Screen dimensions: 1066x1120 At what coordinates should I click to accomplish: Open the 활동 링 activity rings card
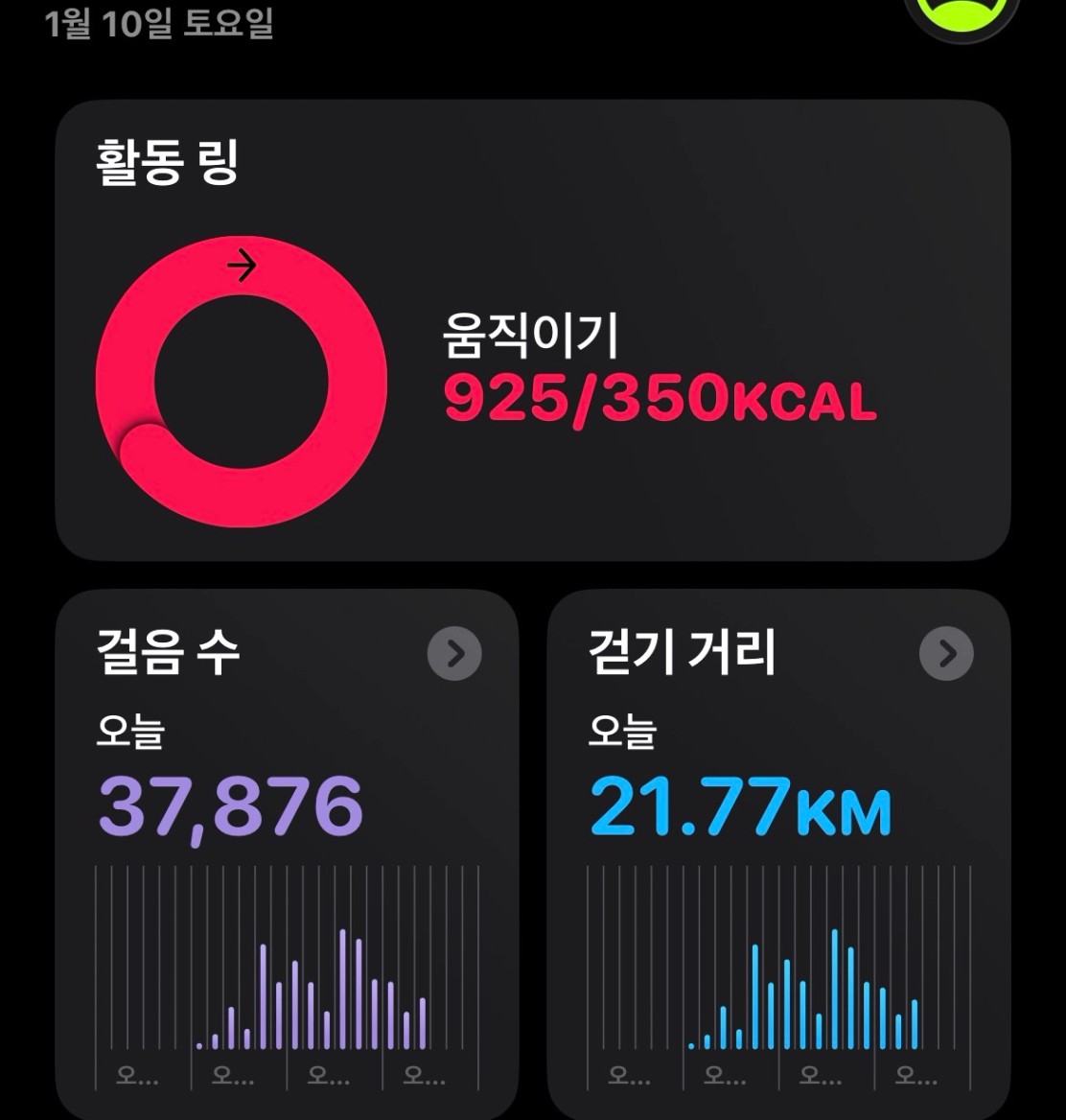point(533,330)
